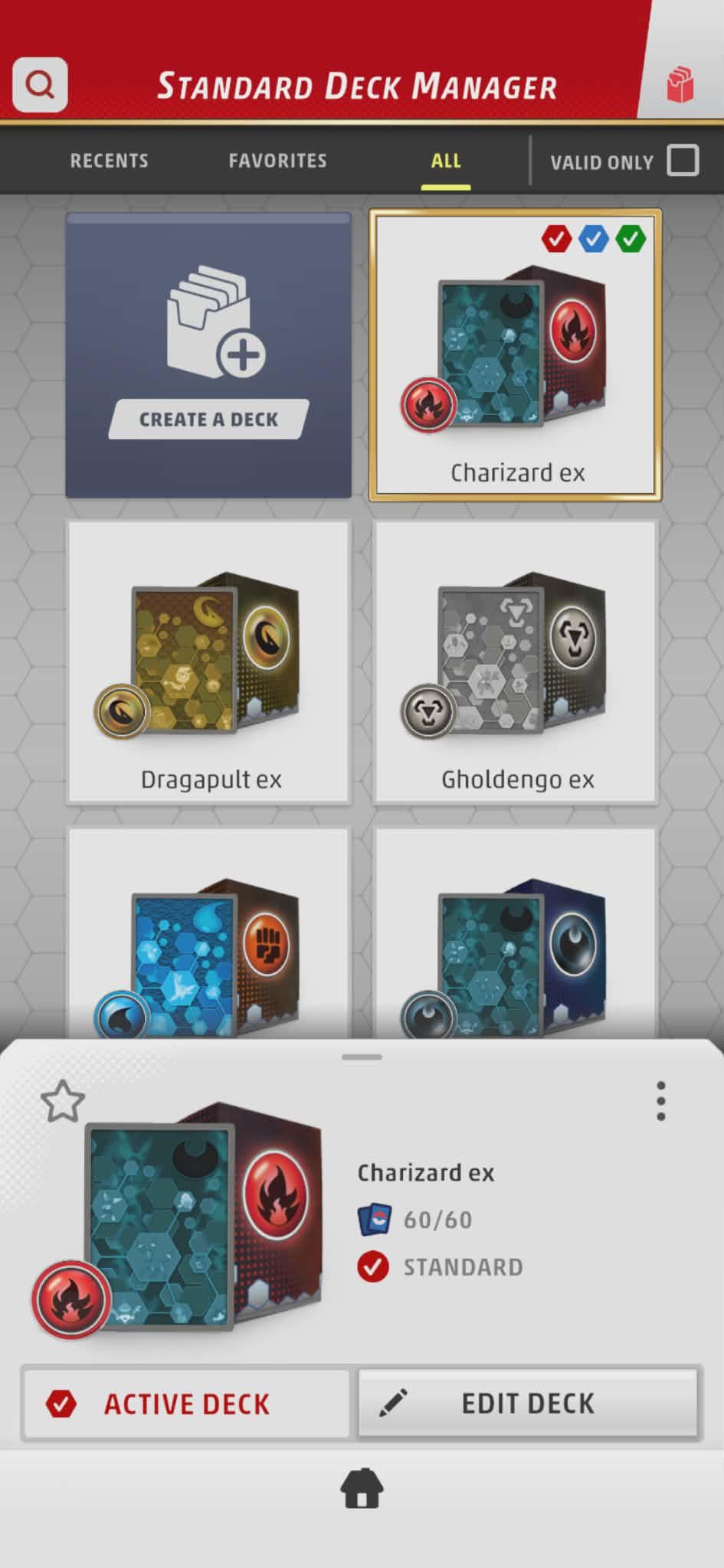Edit the Charizard ex deck

tap(528, 1403)
